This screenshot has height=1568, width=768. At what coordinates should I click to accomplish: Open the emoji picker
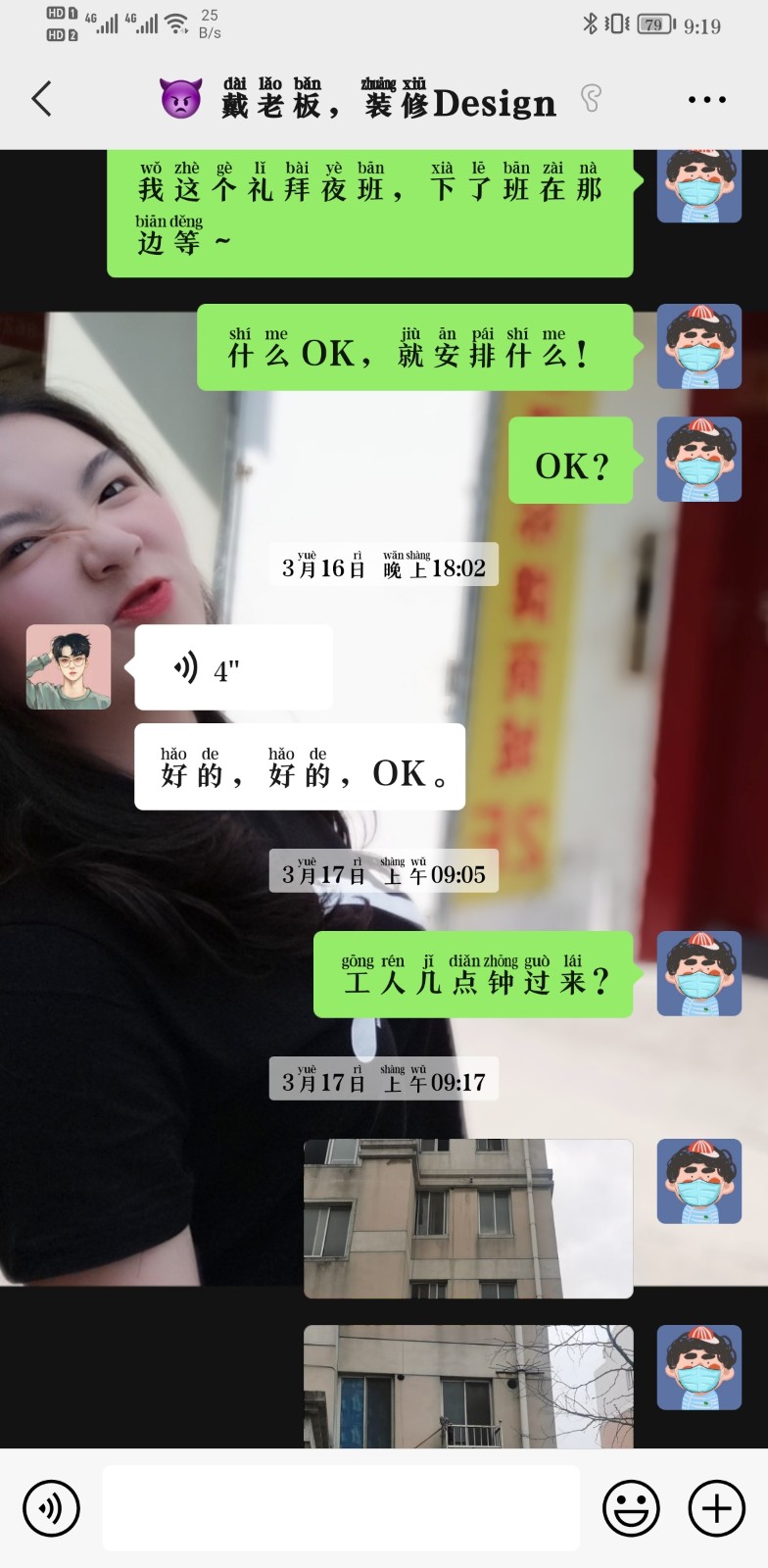coord(631,1507)
